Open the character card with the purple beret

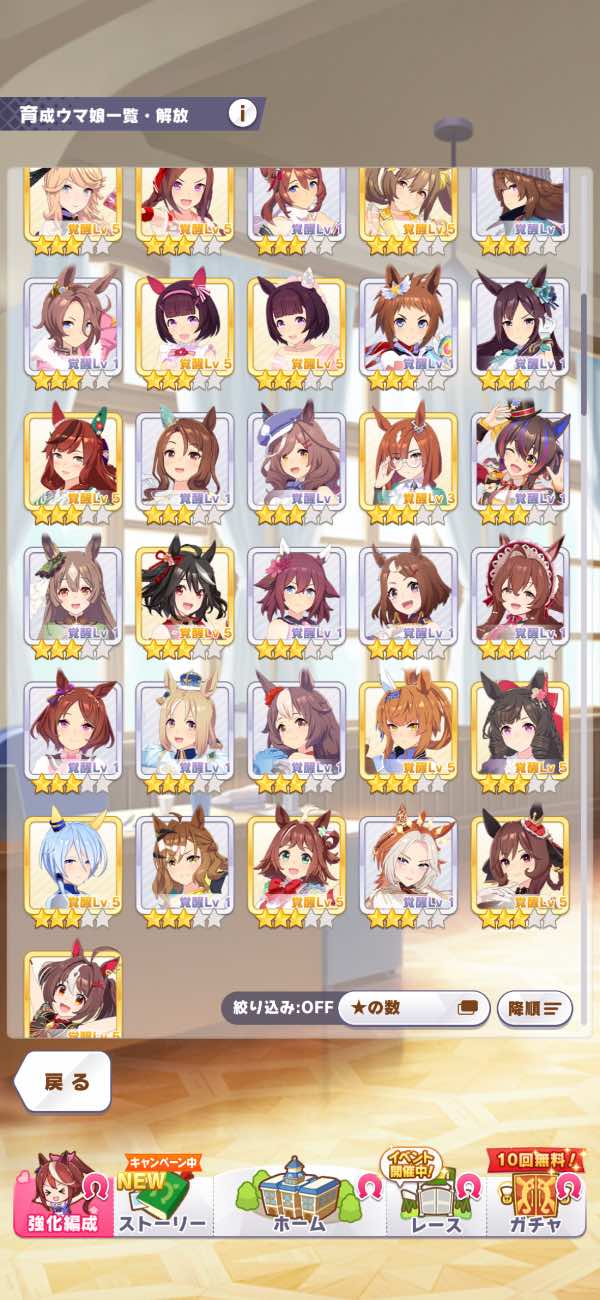296,464
